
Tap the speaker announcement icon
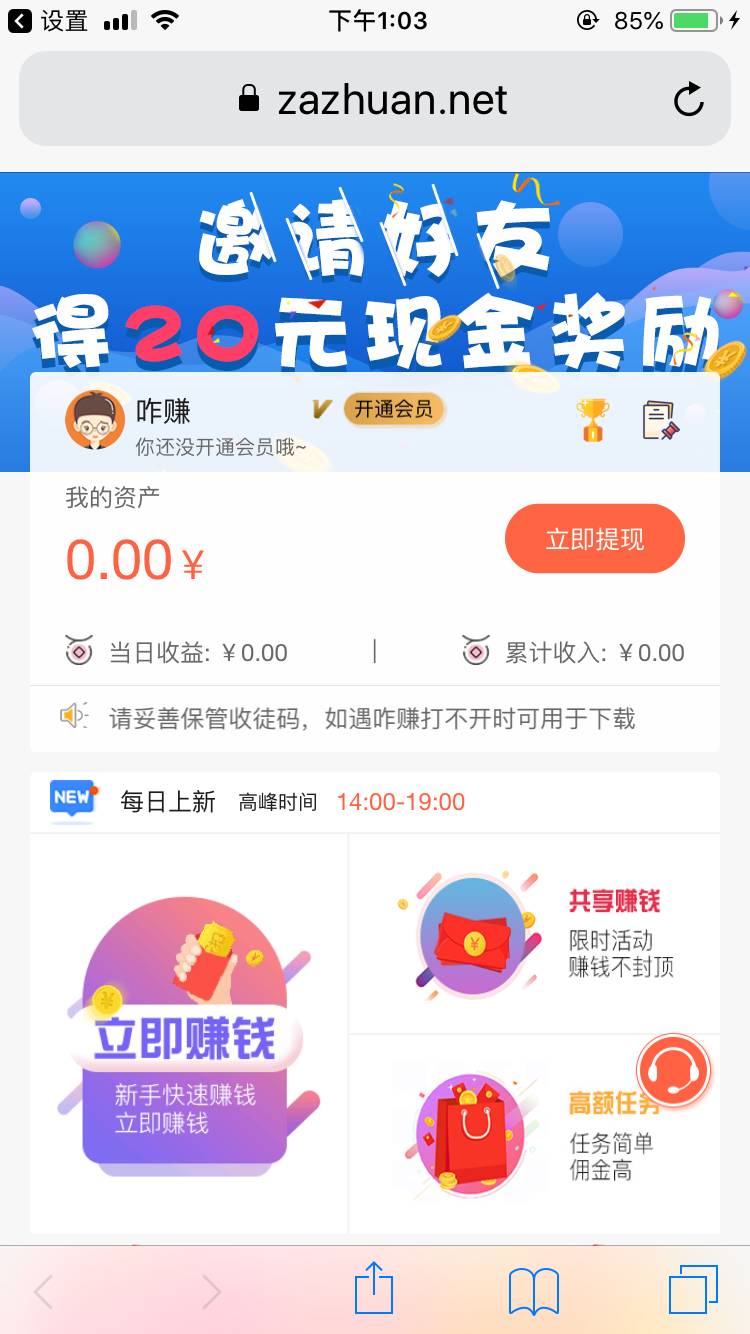tap(75, 718)
